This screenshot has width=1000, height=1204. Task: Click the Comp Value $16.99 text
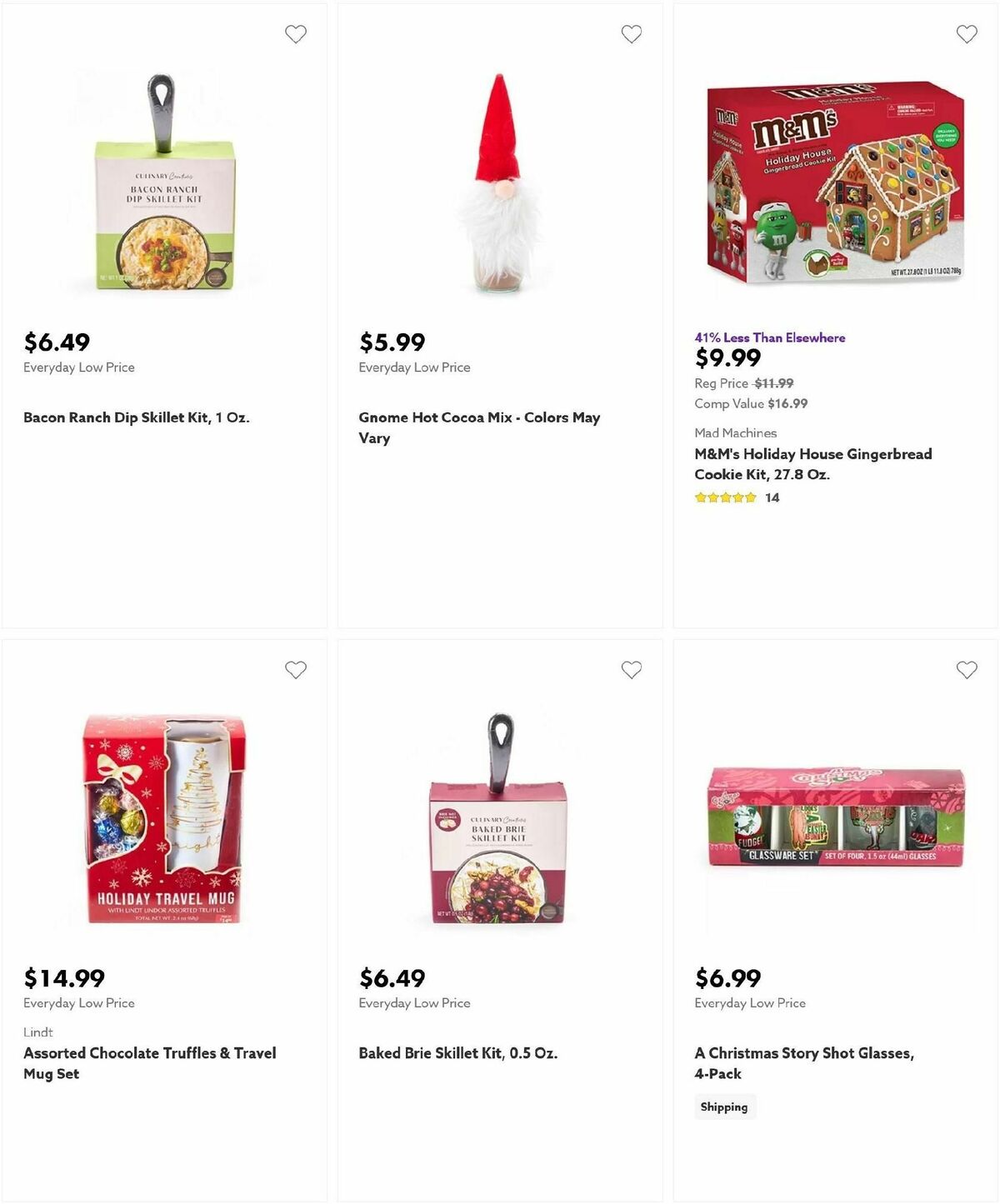point(751,402)
